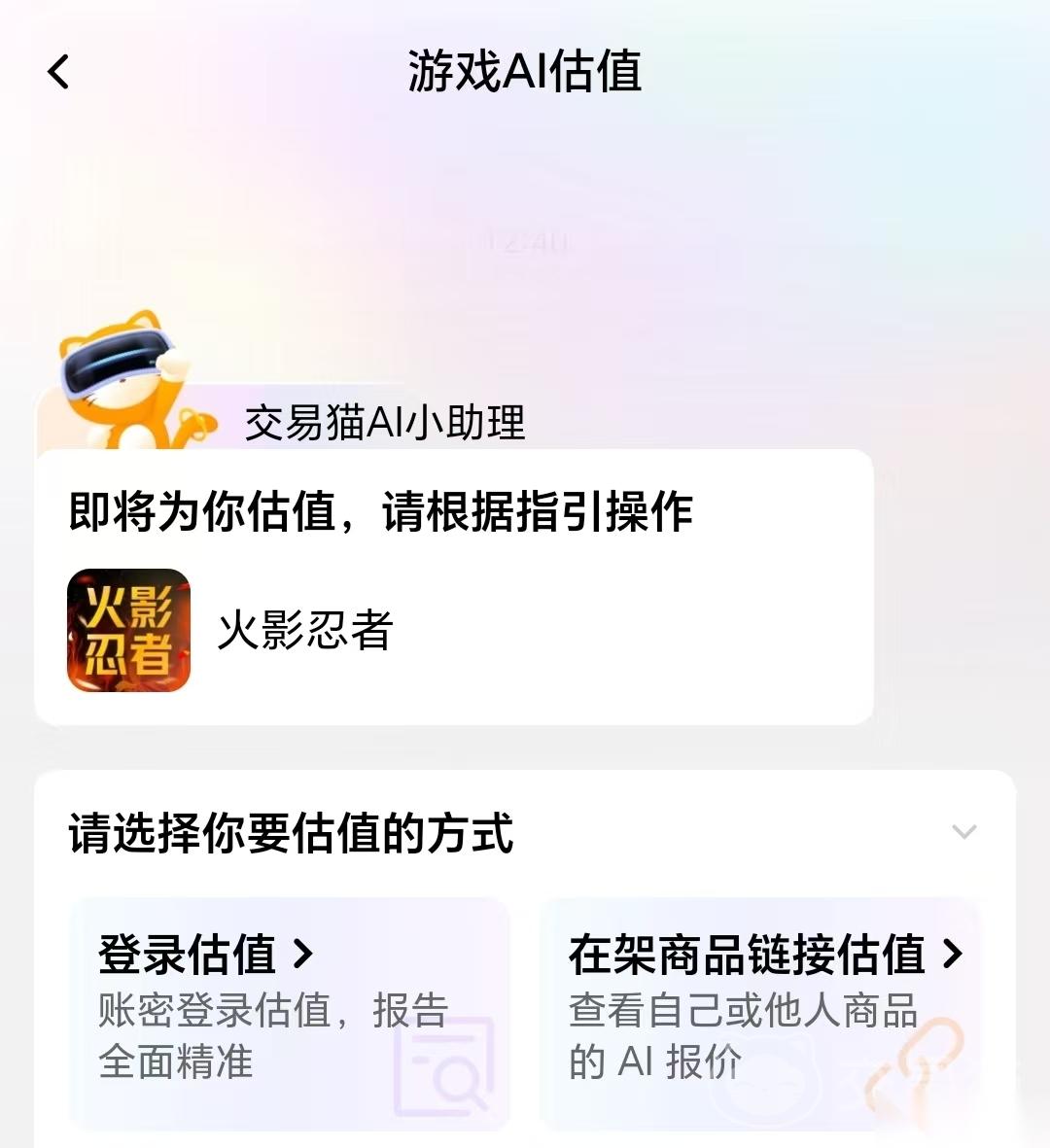Viewport: 1050px width, 1148px height.
Task: Collapse the 请选择你要估值的方式 section
Action: (x=963, y=832)
